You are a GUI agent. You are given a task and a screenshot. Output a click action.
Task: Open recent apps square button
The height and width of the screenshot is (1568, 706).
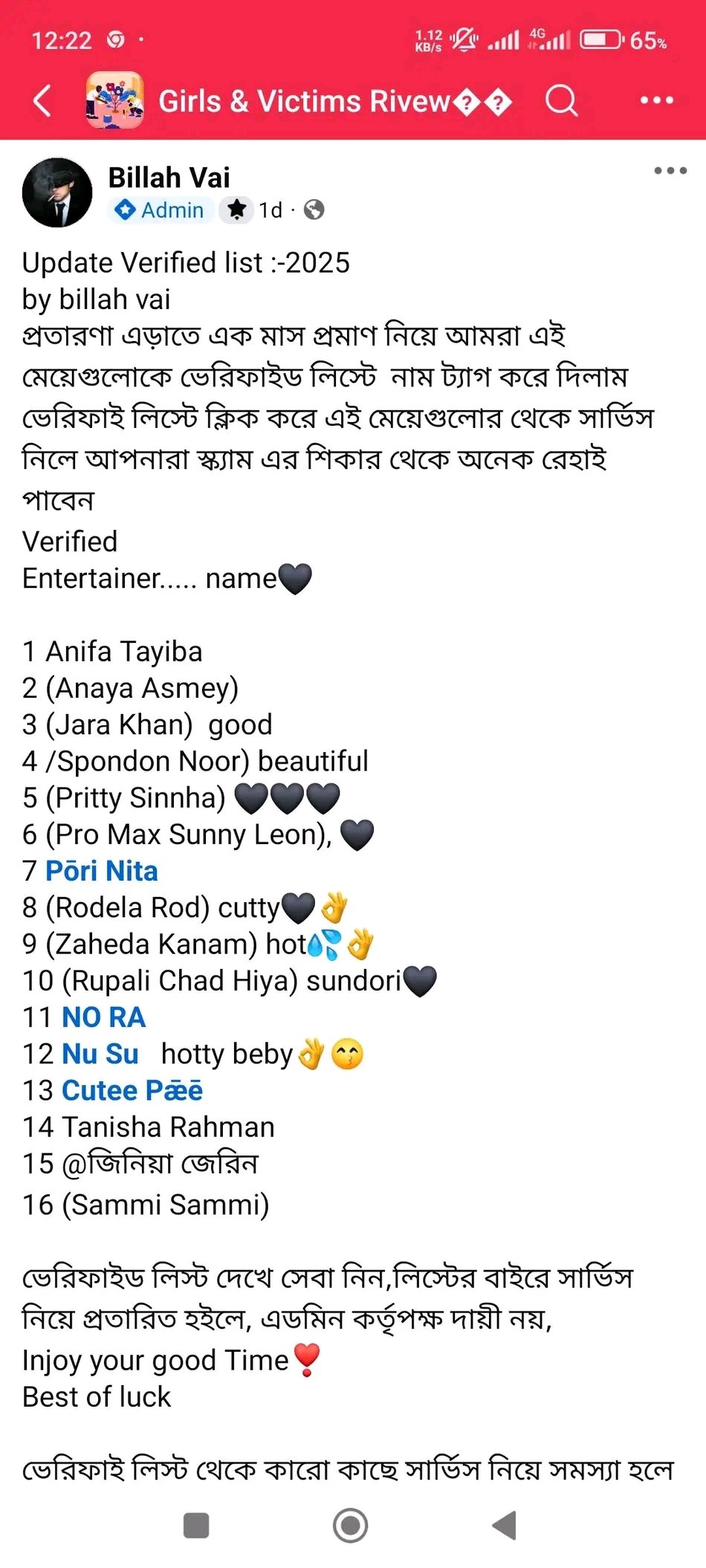(x=196, y=1526)
